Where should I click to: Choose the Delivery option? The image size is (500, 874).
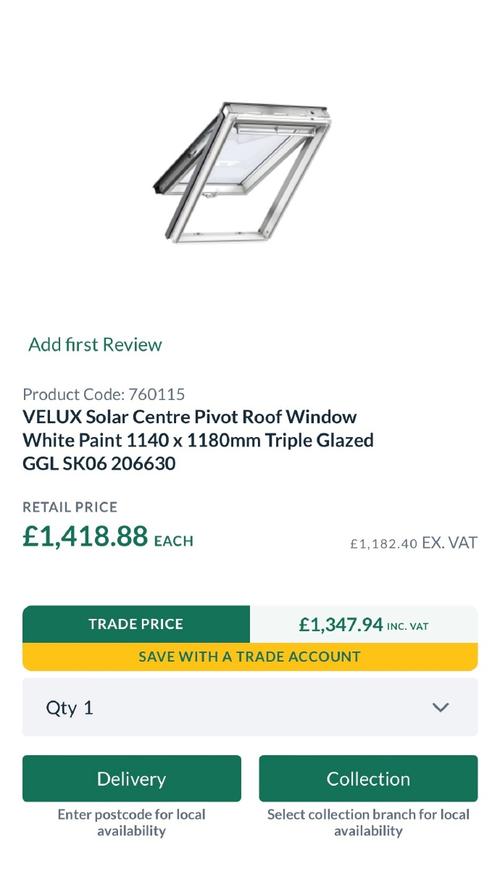[132, 778]
